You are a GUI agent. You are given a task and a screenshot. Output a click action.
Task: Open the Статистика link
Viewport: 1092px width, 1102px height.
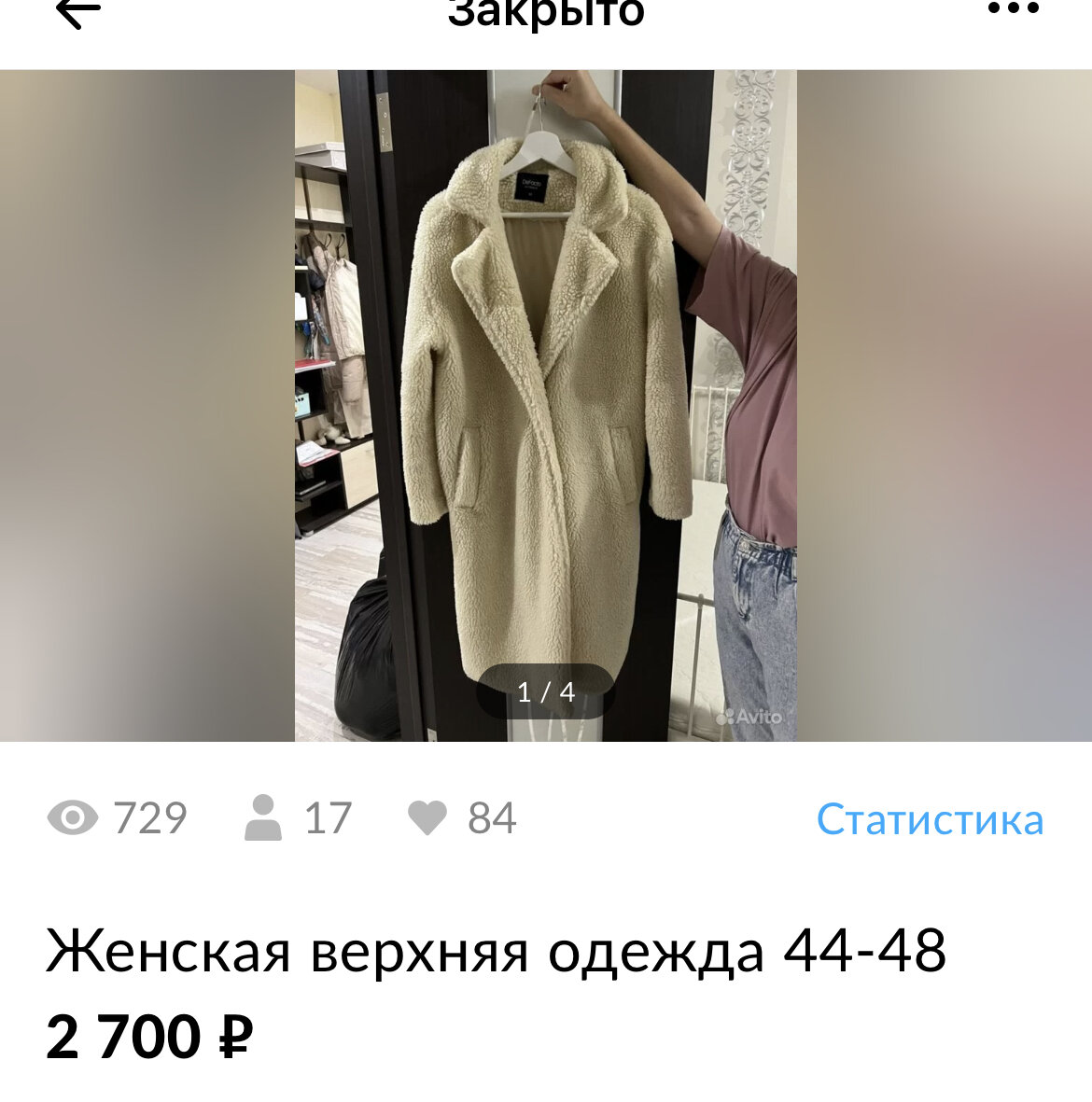(x=930, y=819)
